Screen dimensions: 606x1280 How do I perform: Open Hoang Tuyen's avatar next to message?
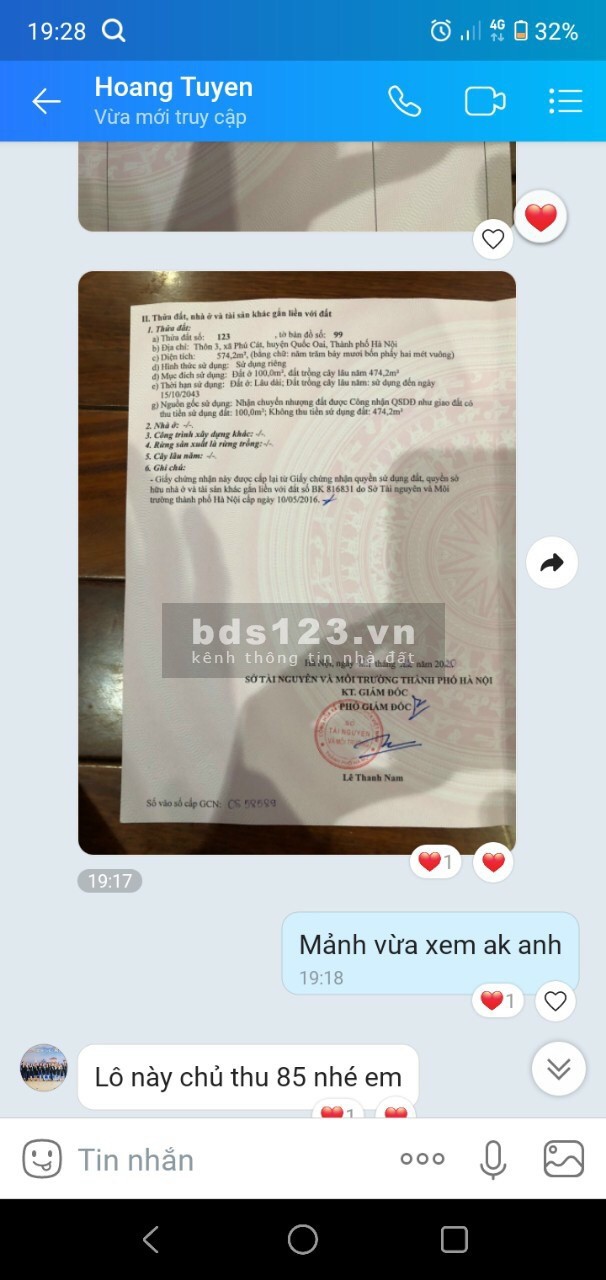coord(44,1068)
